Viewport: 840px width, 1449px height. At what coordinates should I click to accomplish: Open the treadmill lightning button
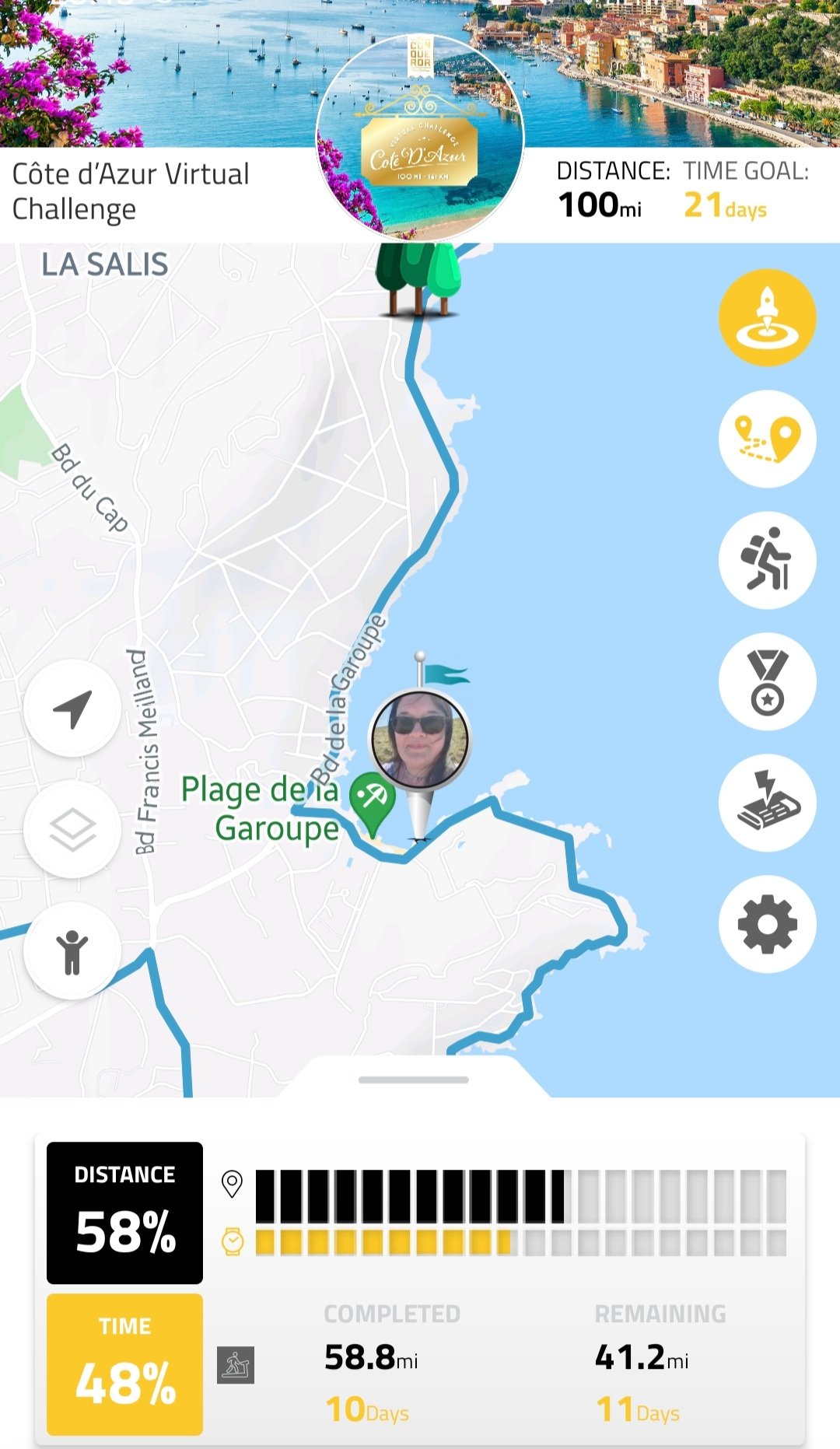767,803
